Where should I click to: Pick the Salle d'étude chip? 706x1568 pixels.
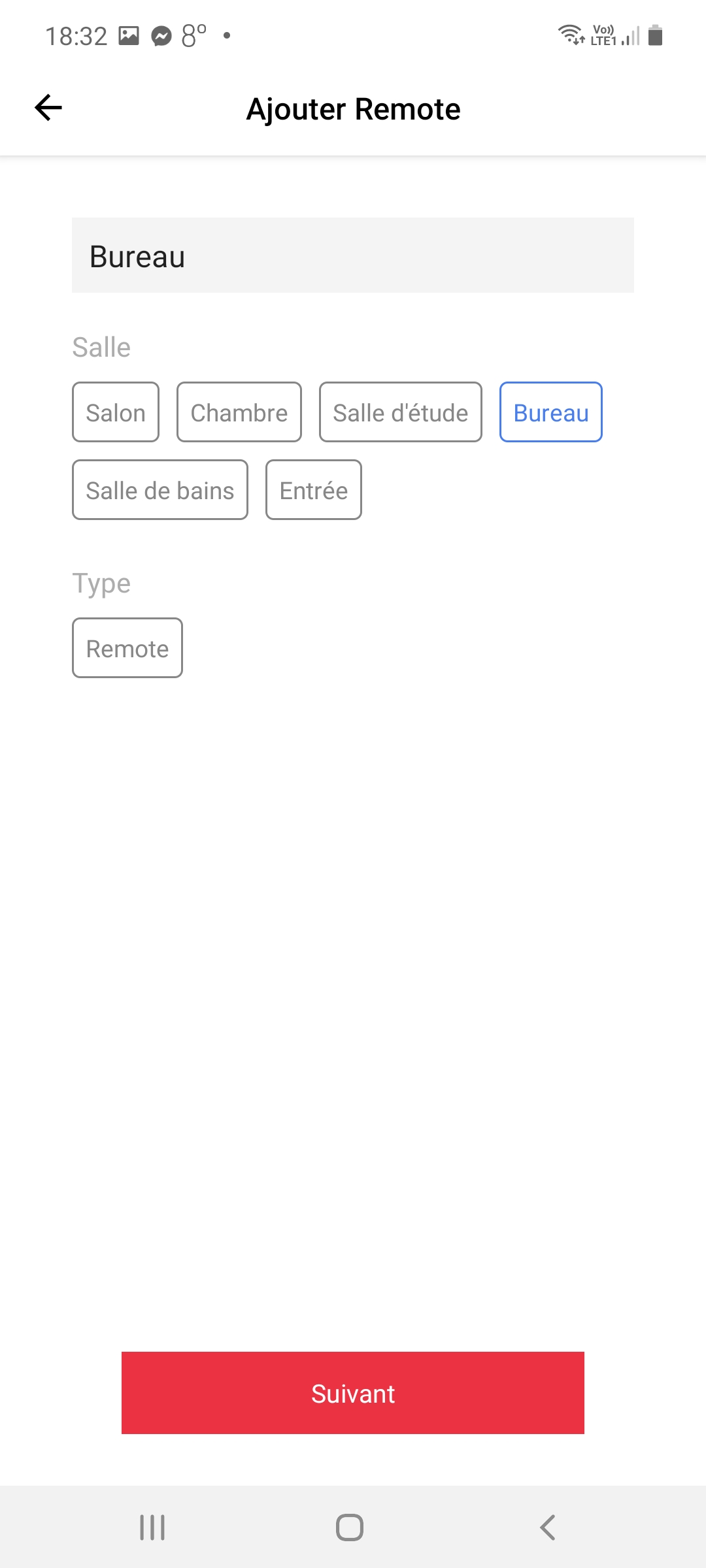pos(400,412)
